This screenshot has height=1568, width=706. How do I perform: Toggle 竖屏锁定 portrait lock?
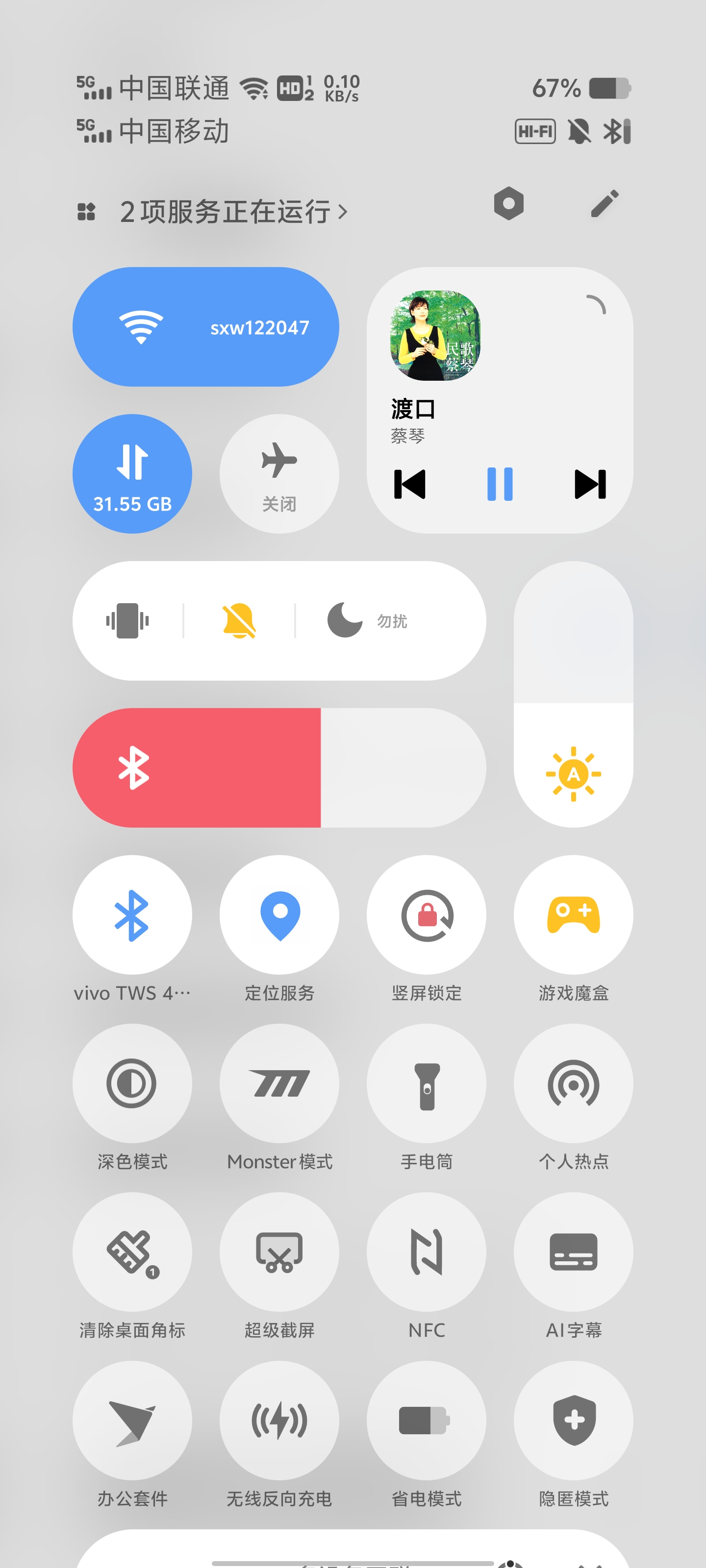[427, 915]
